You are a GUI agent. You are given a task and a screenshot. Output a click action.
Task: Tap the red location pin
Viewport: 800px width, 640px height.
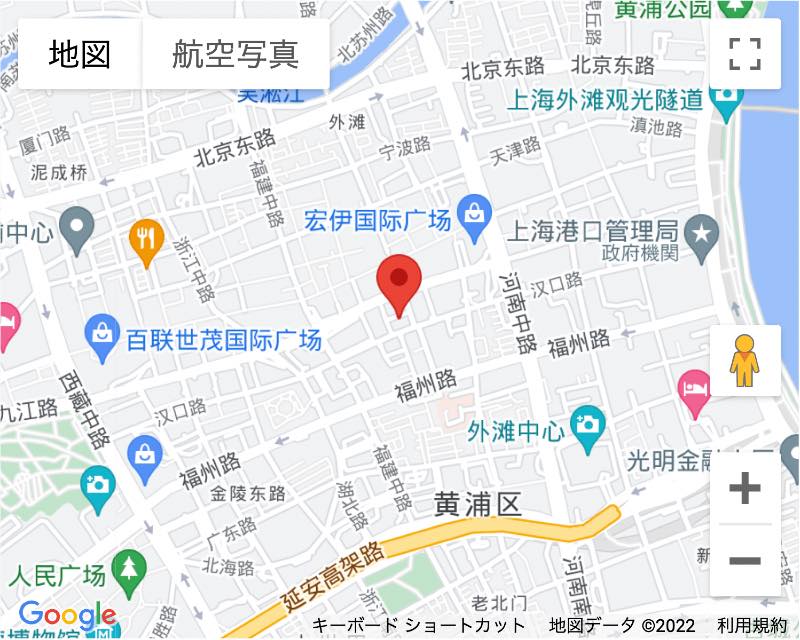(x=399, y=280)
